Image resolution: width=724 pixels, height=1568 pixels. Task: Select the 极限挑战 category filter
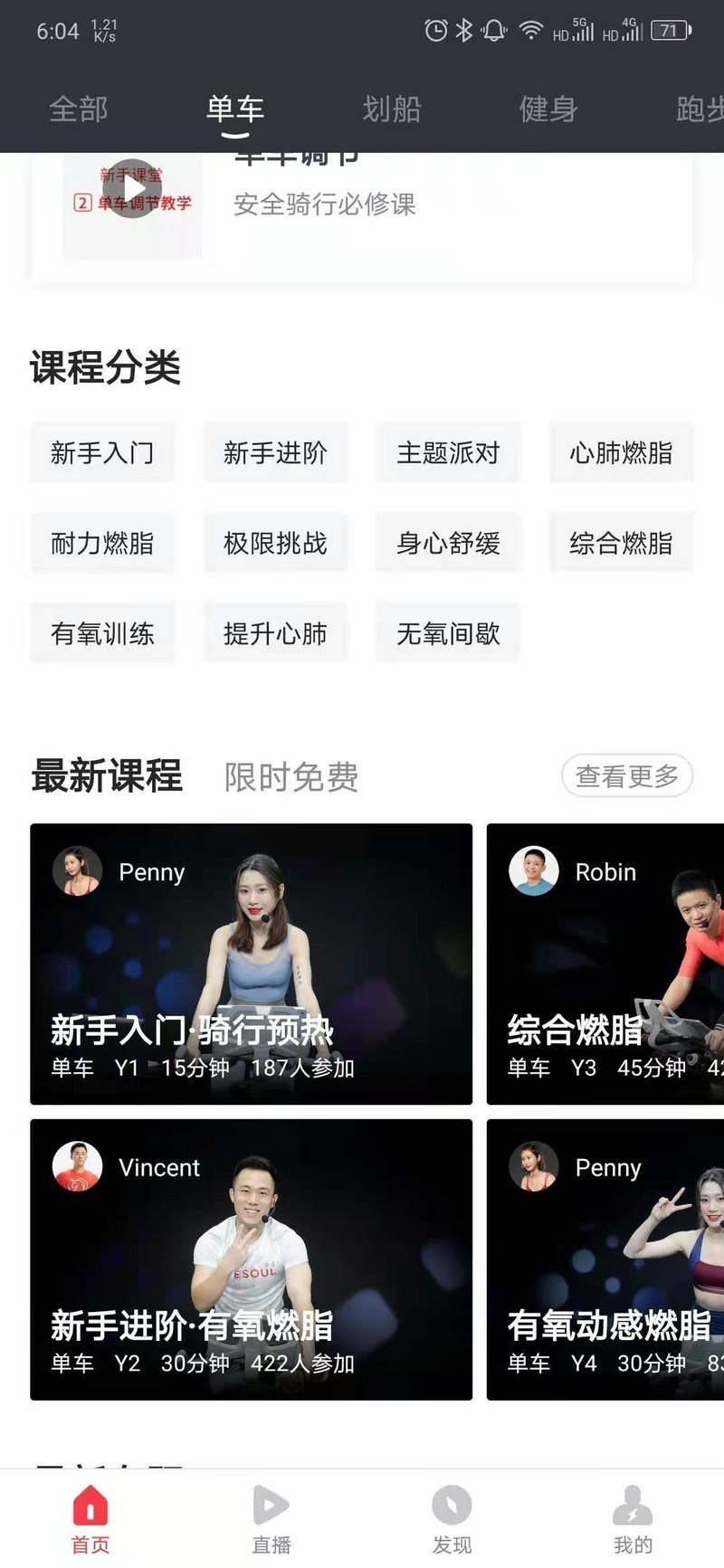click(275, 543)
